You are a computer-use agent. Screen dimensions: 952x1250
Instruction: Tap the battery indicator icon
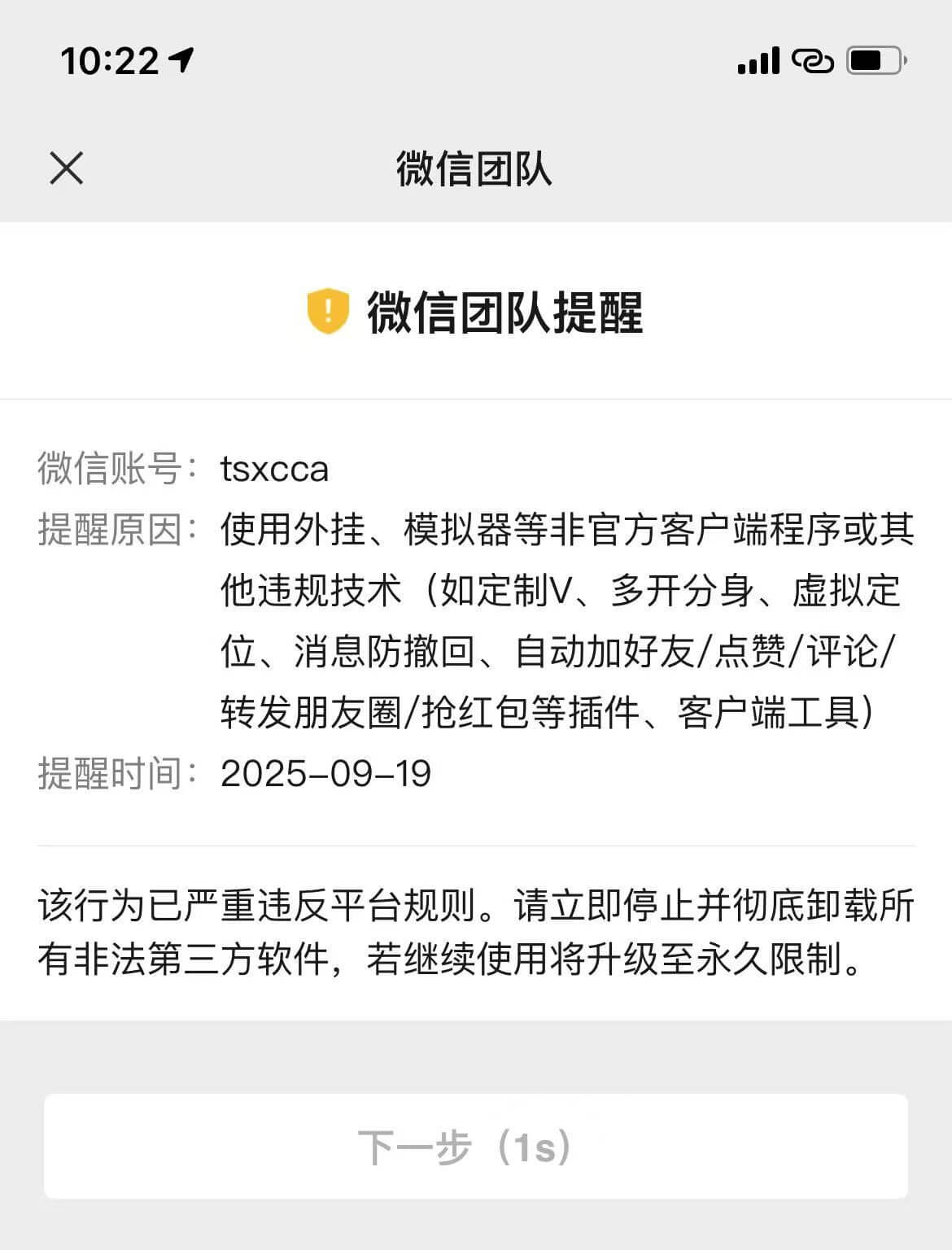coord(875,59)
